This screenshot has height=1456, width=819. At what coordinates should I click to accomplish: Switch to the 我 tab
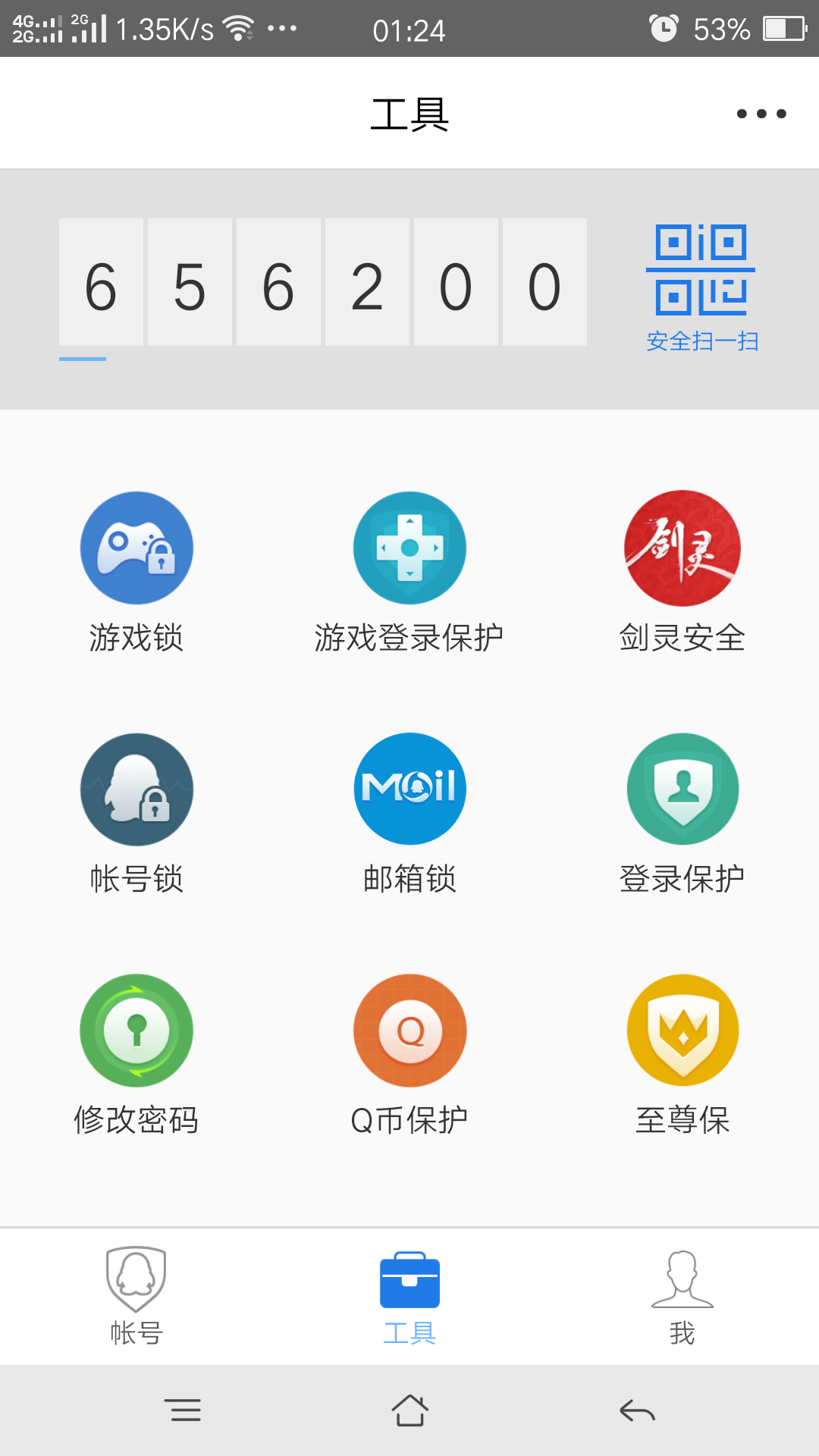(682, 1296)
